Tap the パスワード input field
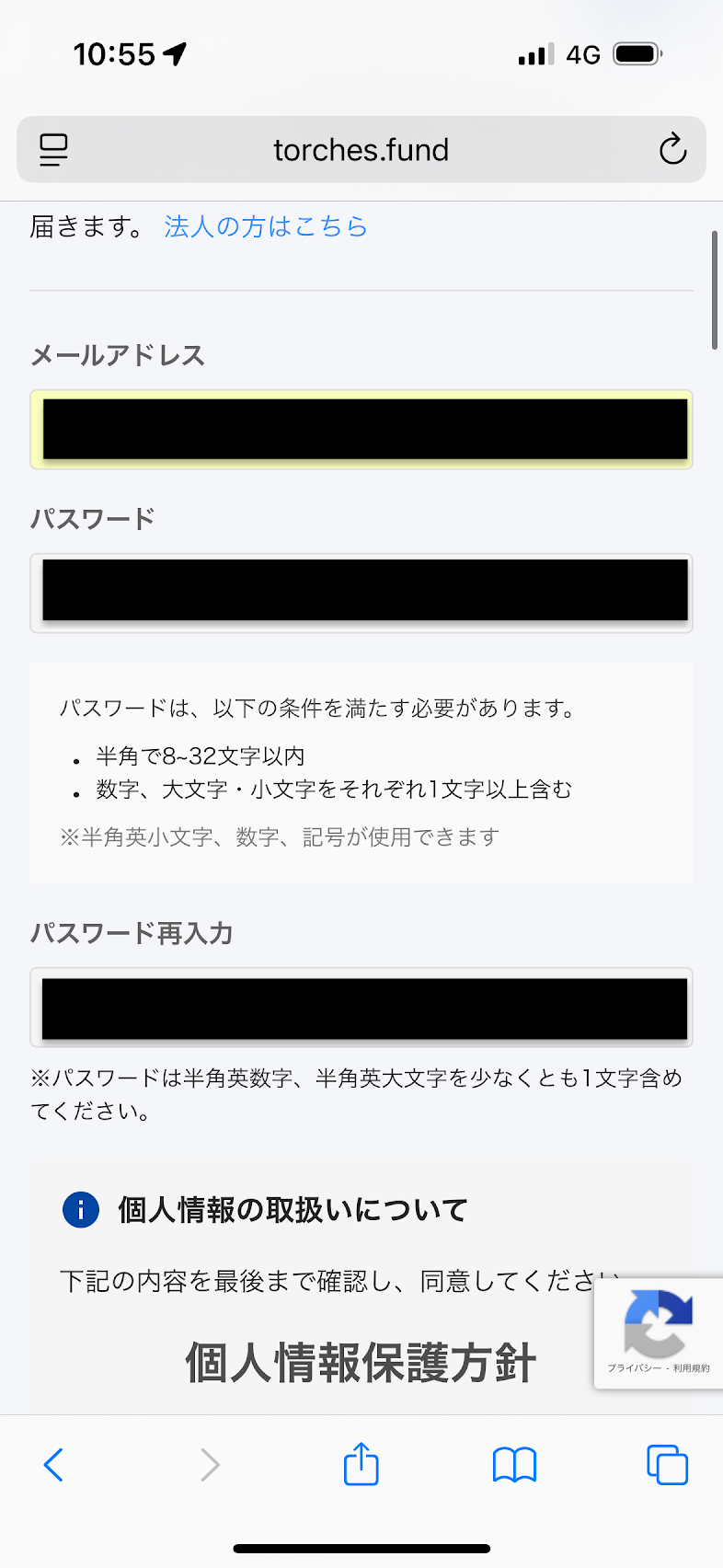Image resolution: width=723 pixels, height=1568 pixels. pos(361,593)
